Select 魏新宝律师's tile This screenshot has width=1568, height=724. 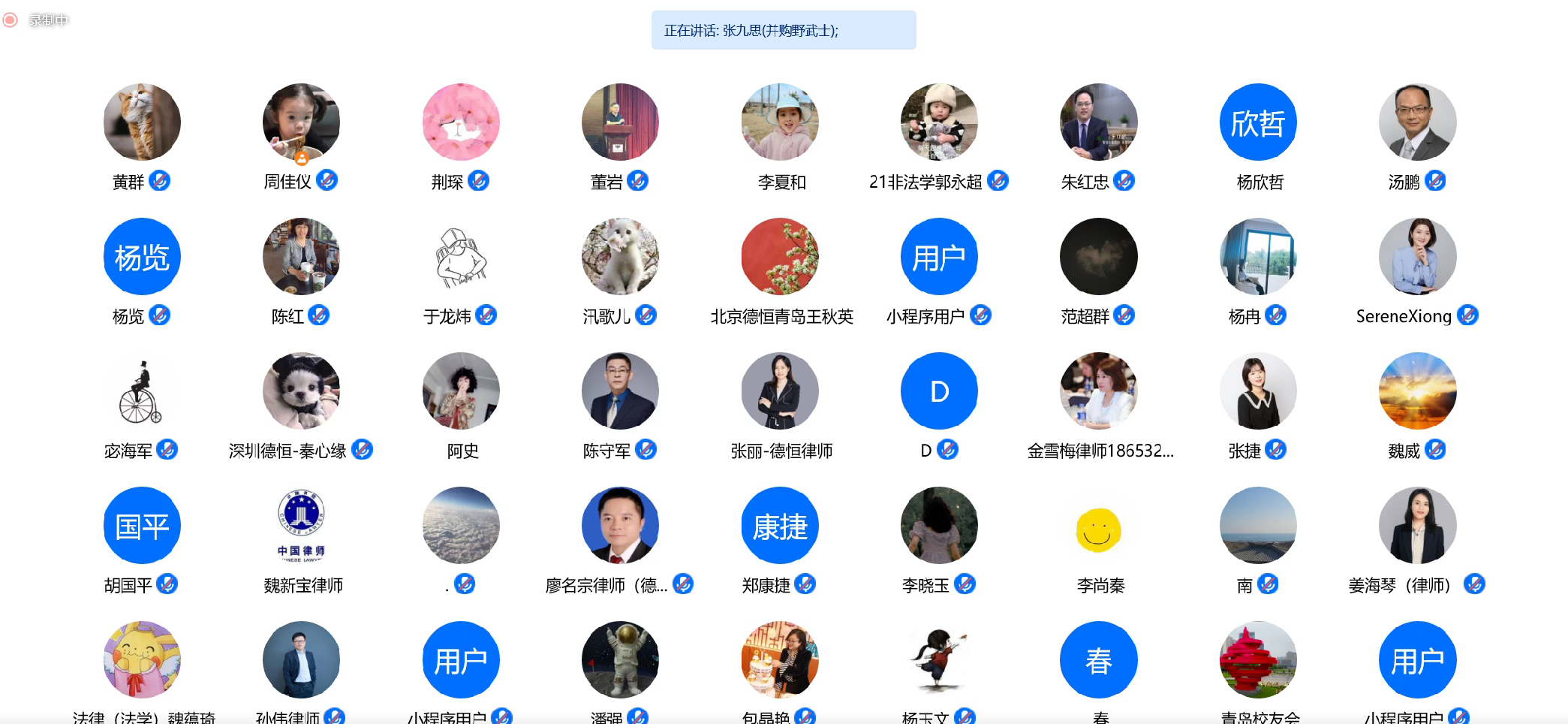[x=301, y=525]
